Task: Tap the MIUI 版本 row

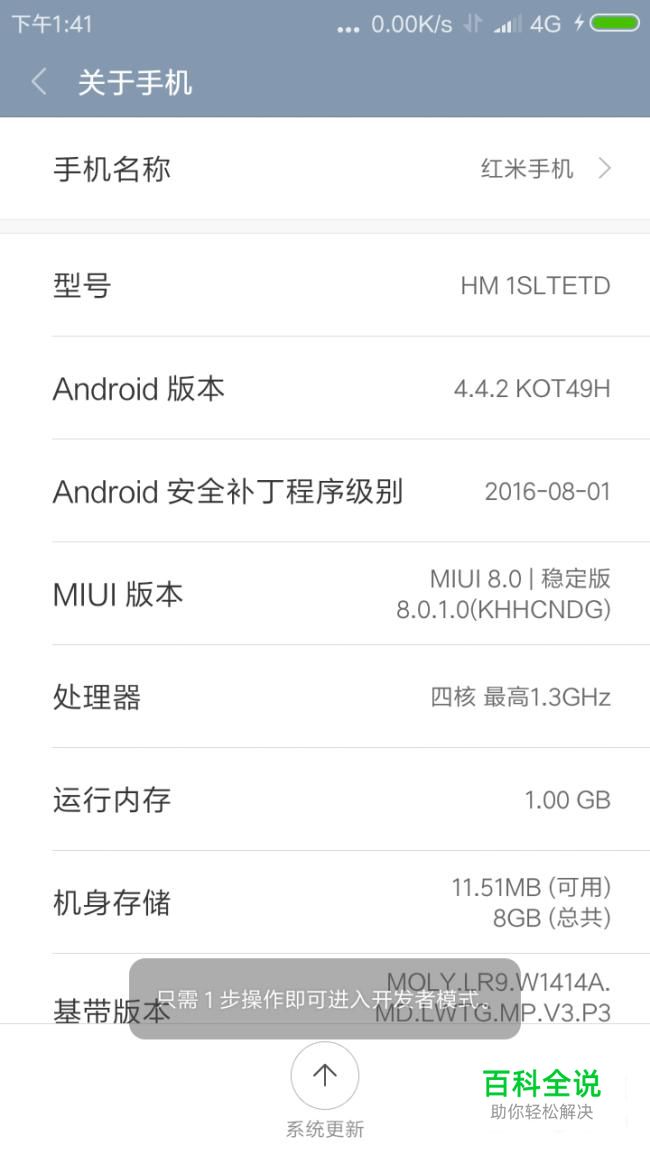Action: point(325,594)
